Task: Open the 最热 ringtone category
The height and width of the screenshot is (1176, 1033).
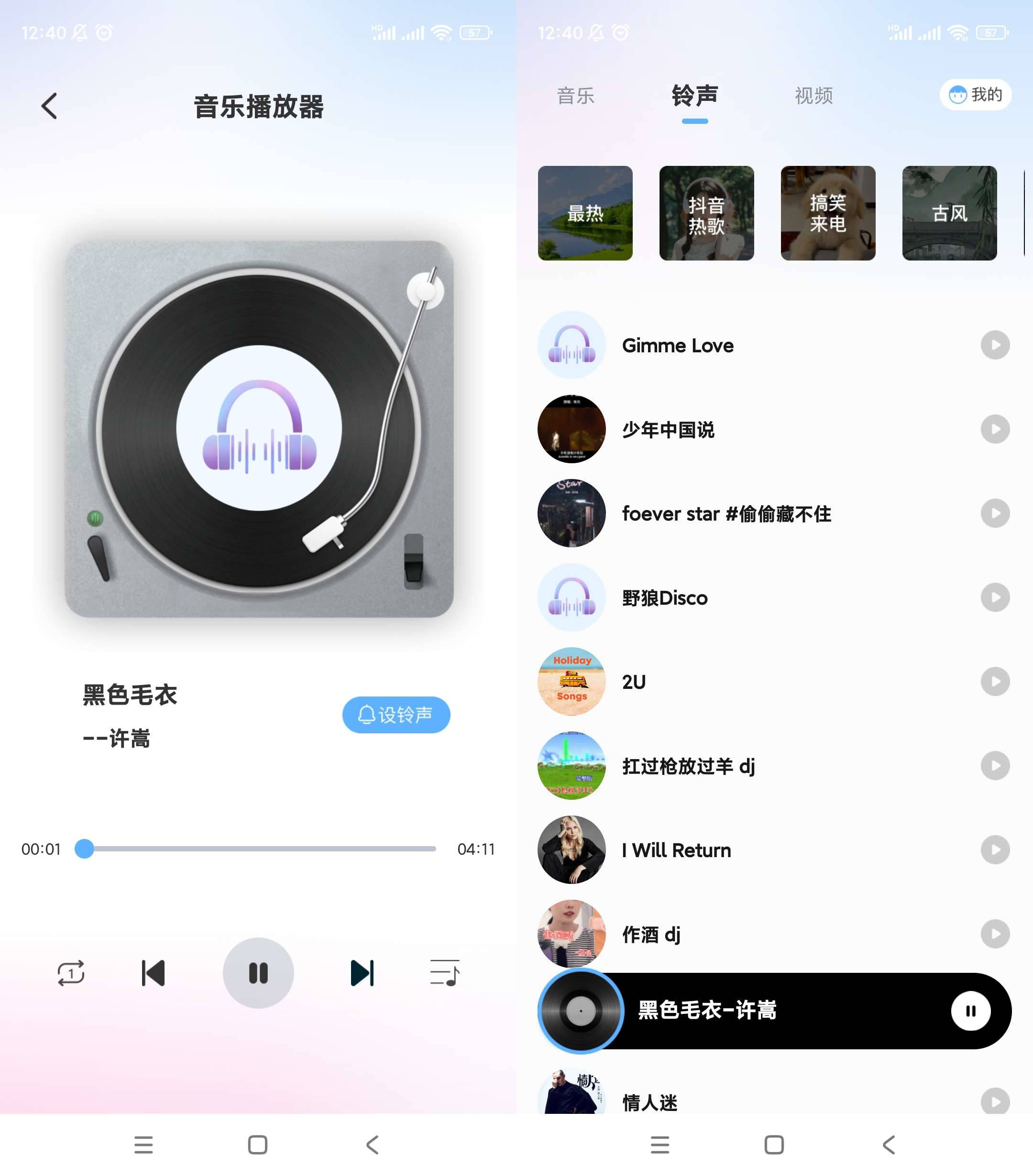Action: pos(585,213)
